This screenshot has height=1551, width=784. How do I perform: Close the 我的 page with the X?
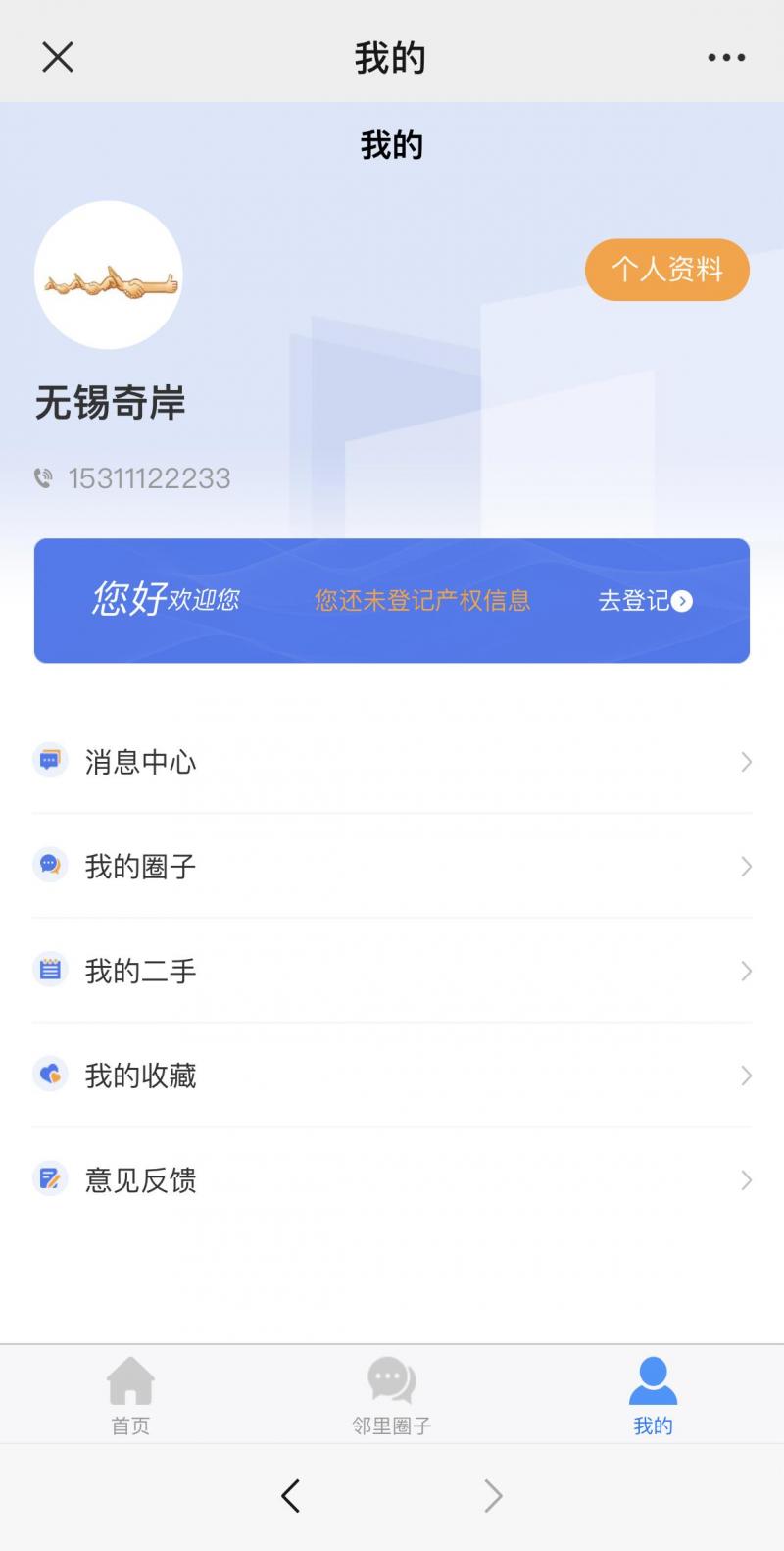pos(58,58)
